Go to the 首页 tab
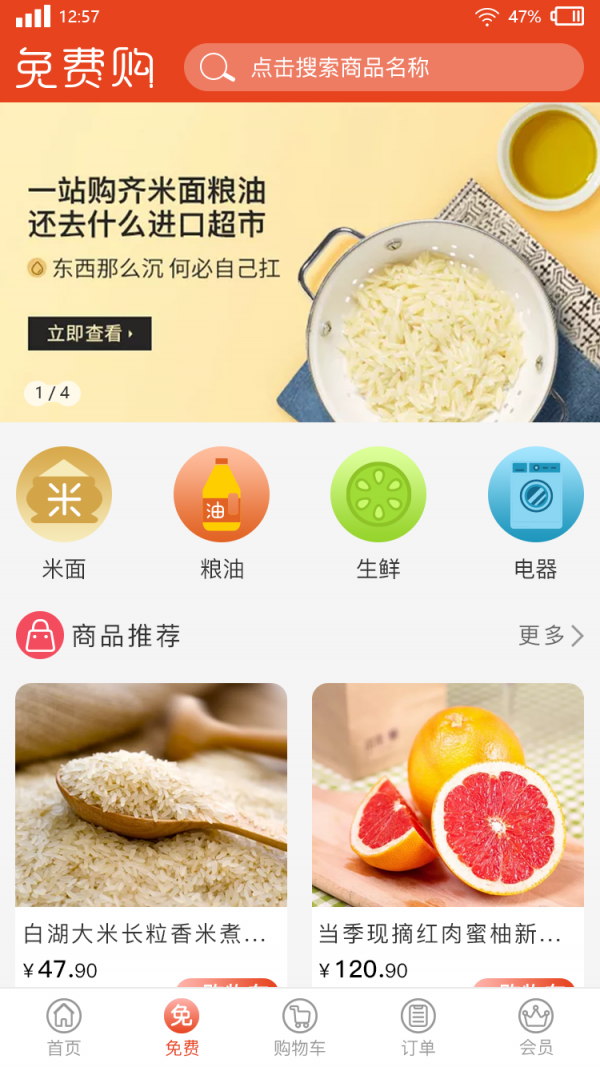The height and width of the screenshot is (1067, 600). (64, 1028)
